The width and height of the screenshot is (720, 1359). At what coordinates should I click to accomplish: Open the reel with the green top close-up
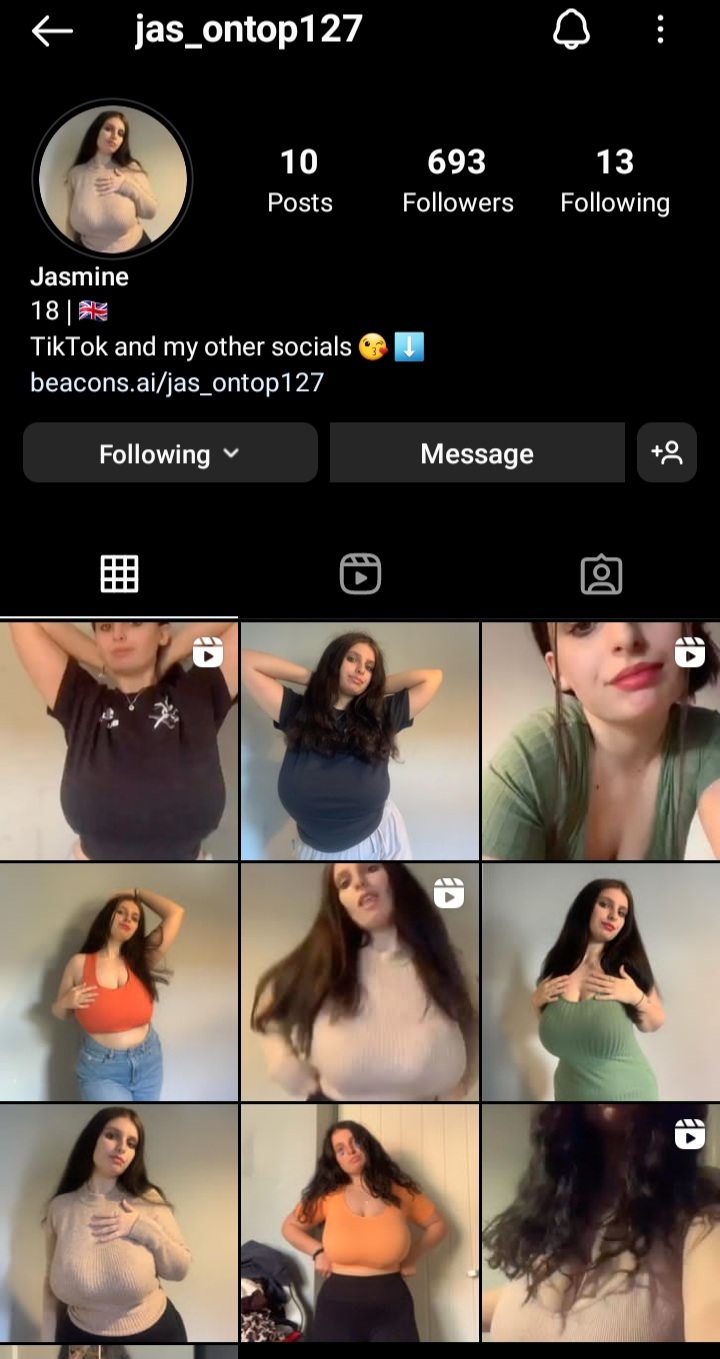(600, 741)
